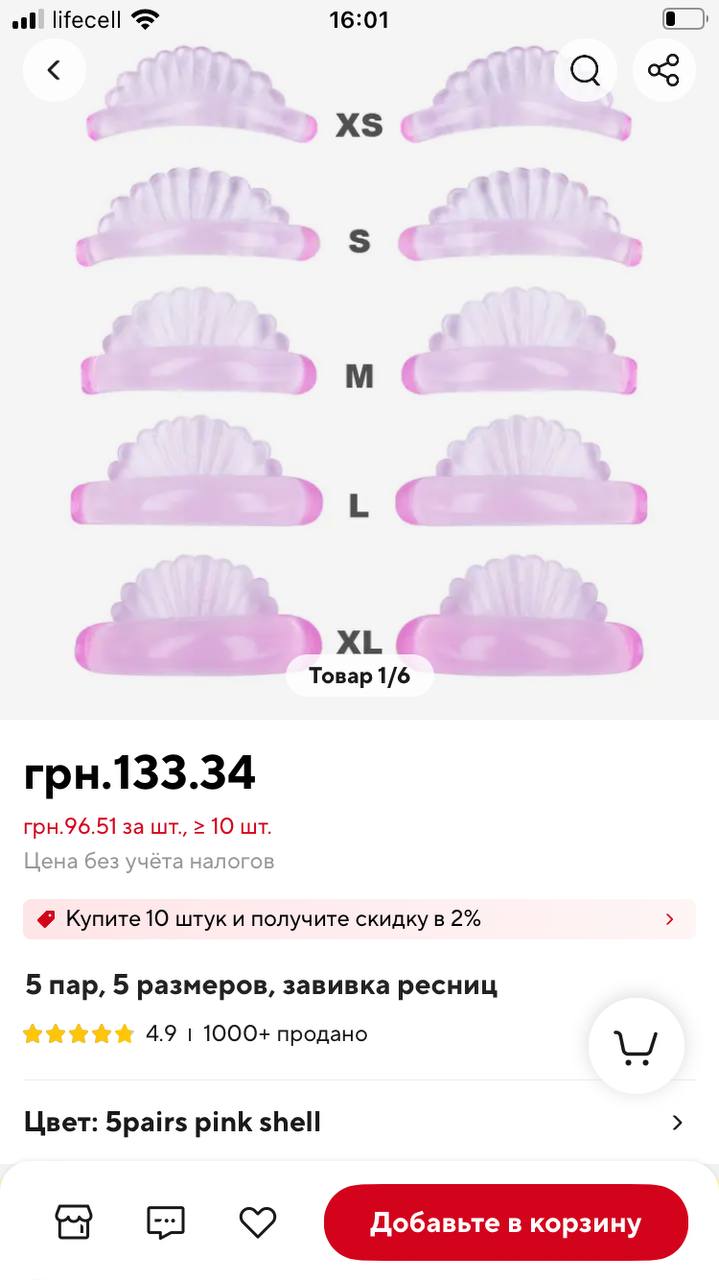Go back using the arrow button
The image size is (719, 1280).
click(54, 70)
